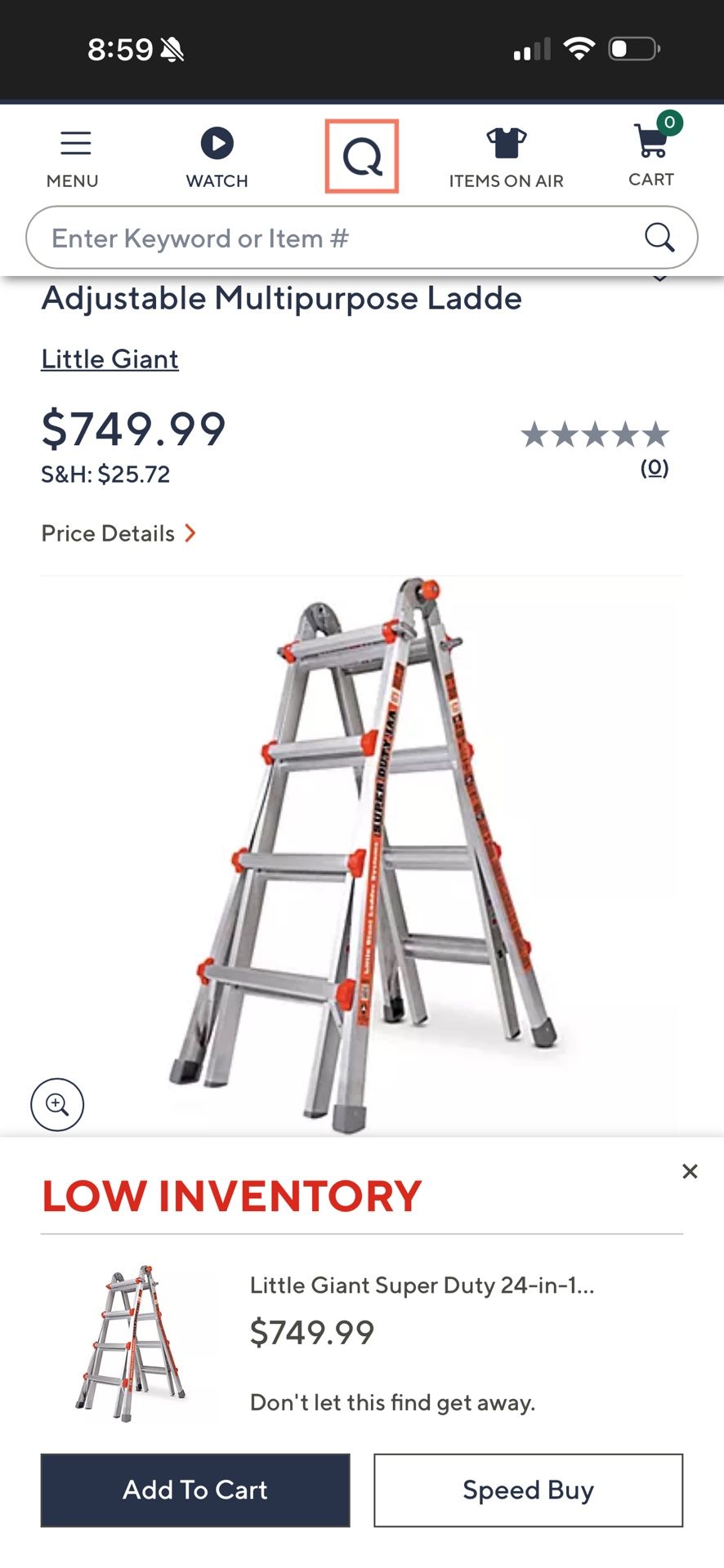Screen dimensions: 724x1568
Task: Zoom the ladder product image
Action: pos(57,1104)
